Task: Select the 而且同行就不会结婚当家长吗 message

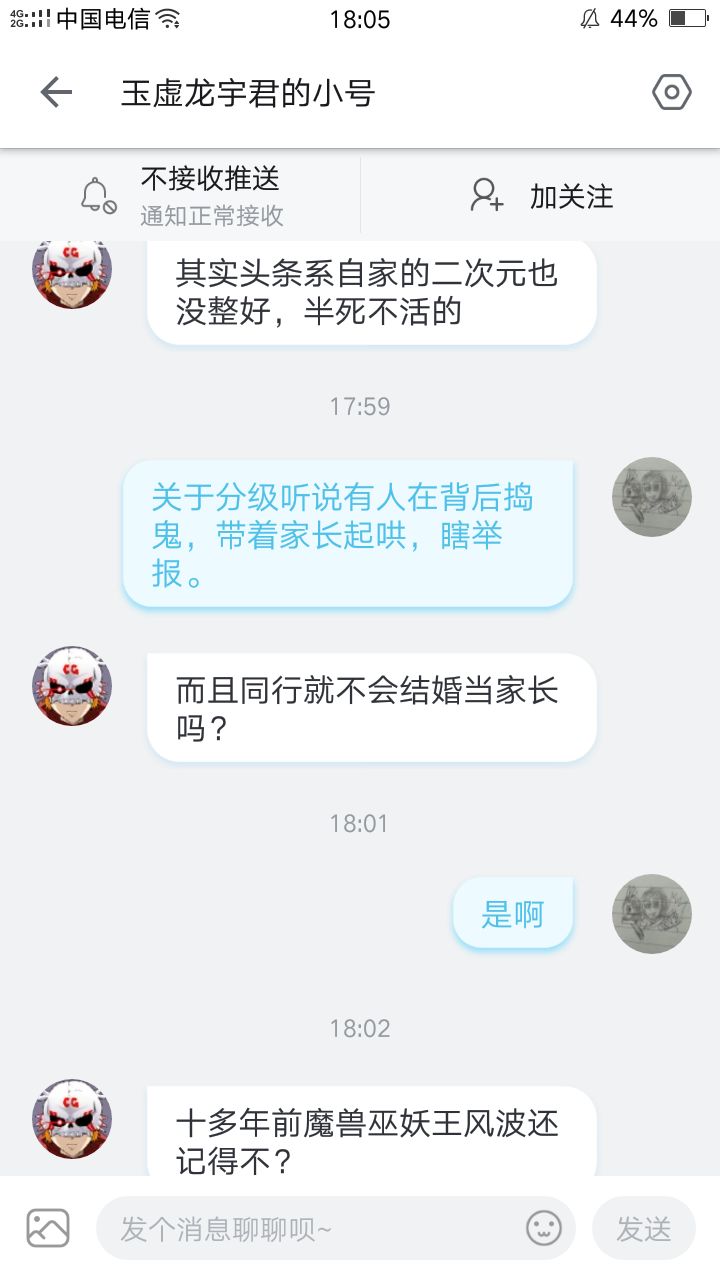Action: 371,707
